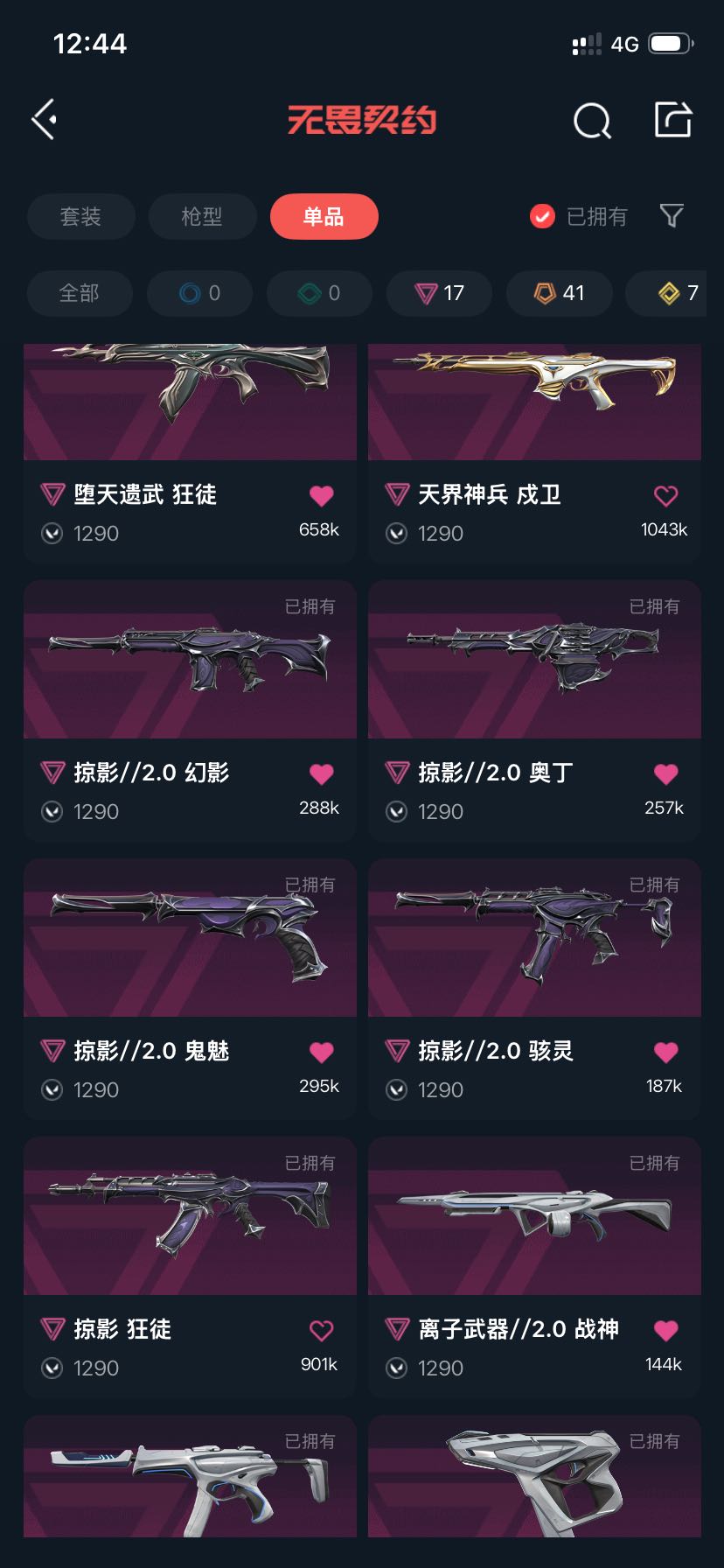Tap the share icon in header

click(x=673, y=120)
